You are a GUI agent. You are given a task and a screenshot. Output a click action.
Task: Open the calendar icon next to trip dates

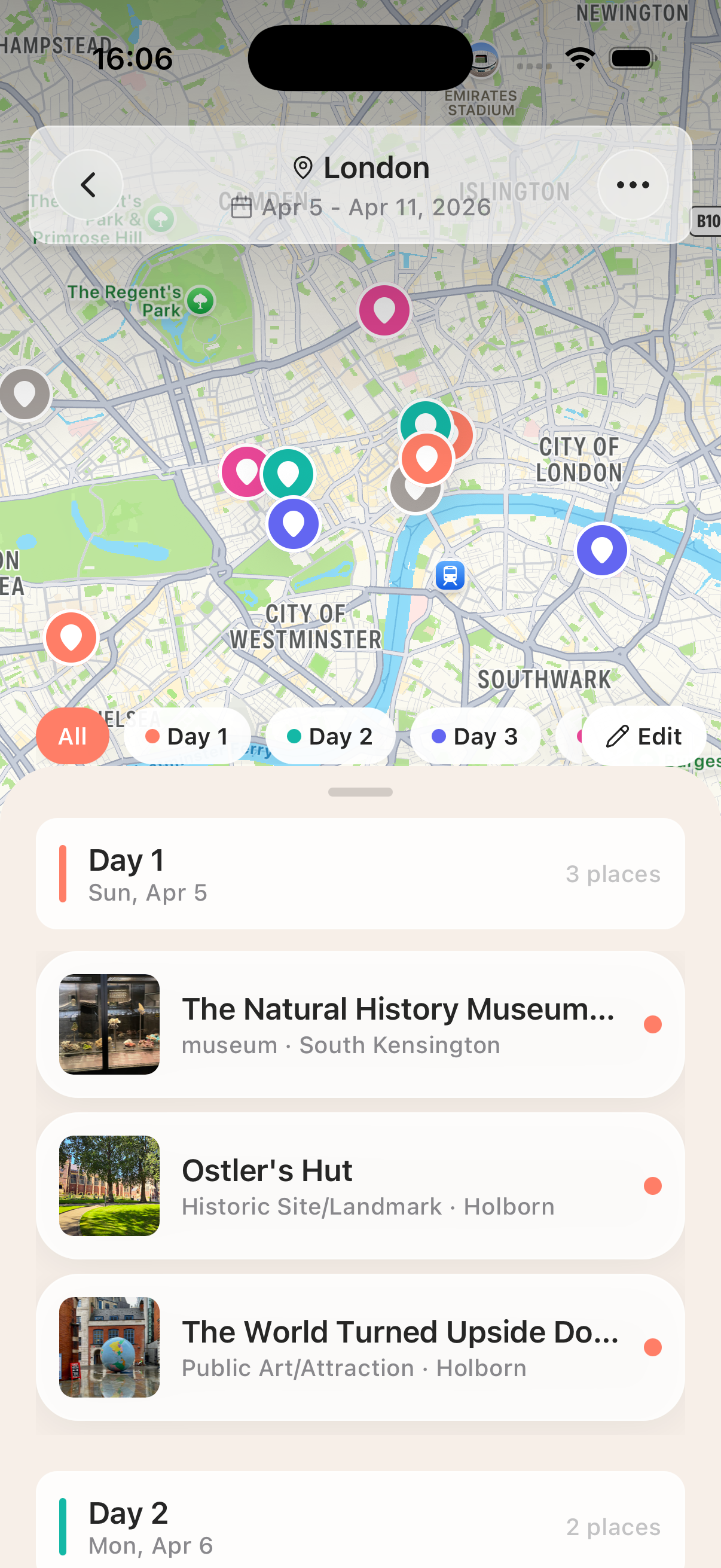tap(242, 207)
